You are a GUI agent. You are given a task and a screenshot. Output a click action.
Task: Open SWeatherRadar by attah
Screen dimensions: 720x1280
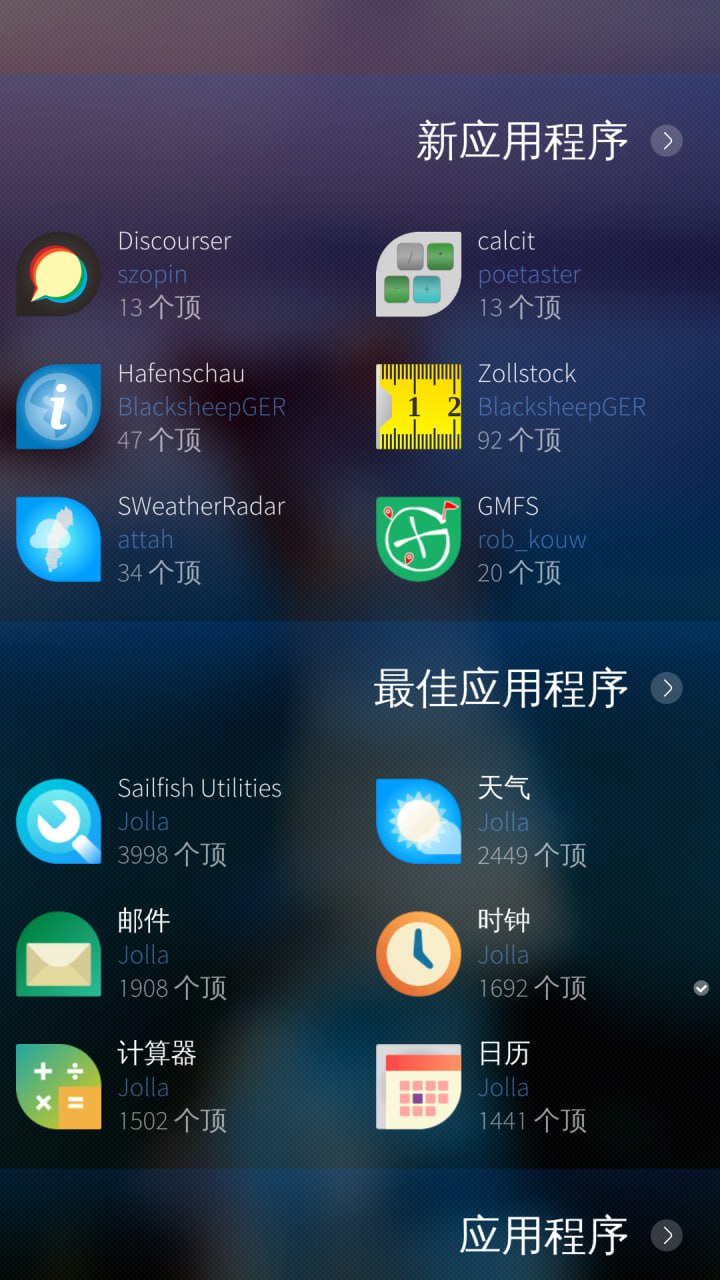click(x=180, y=540)
